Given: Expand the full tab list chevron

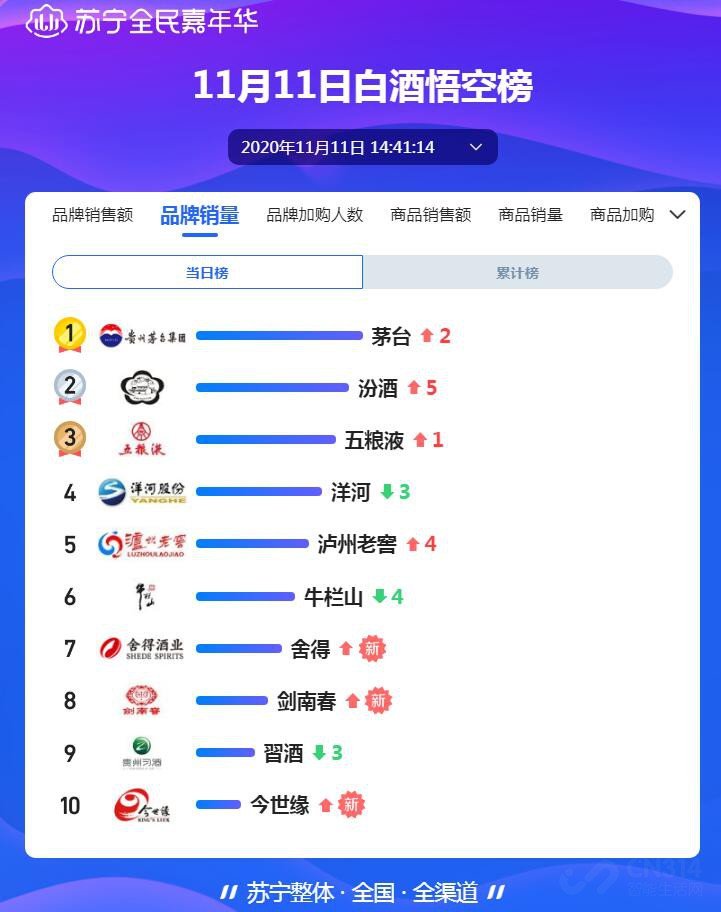Looking at the screenshot, I should pyautogui.click(x=677, y=215).
